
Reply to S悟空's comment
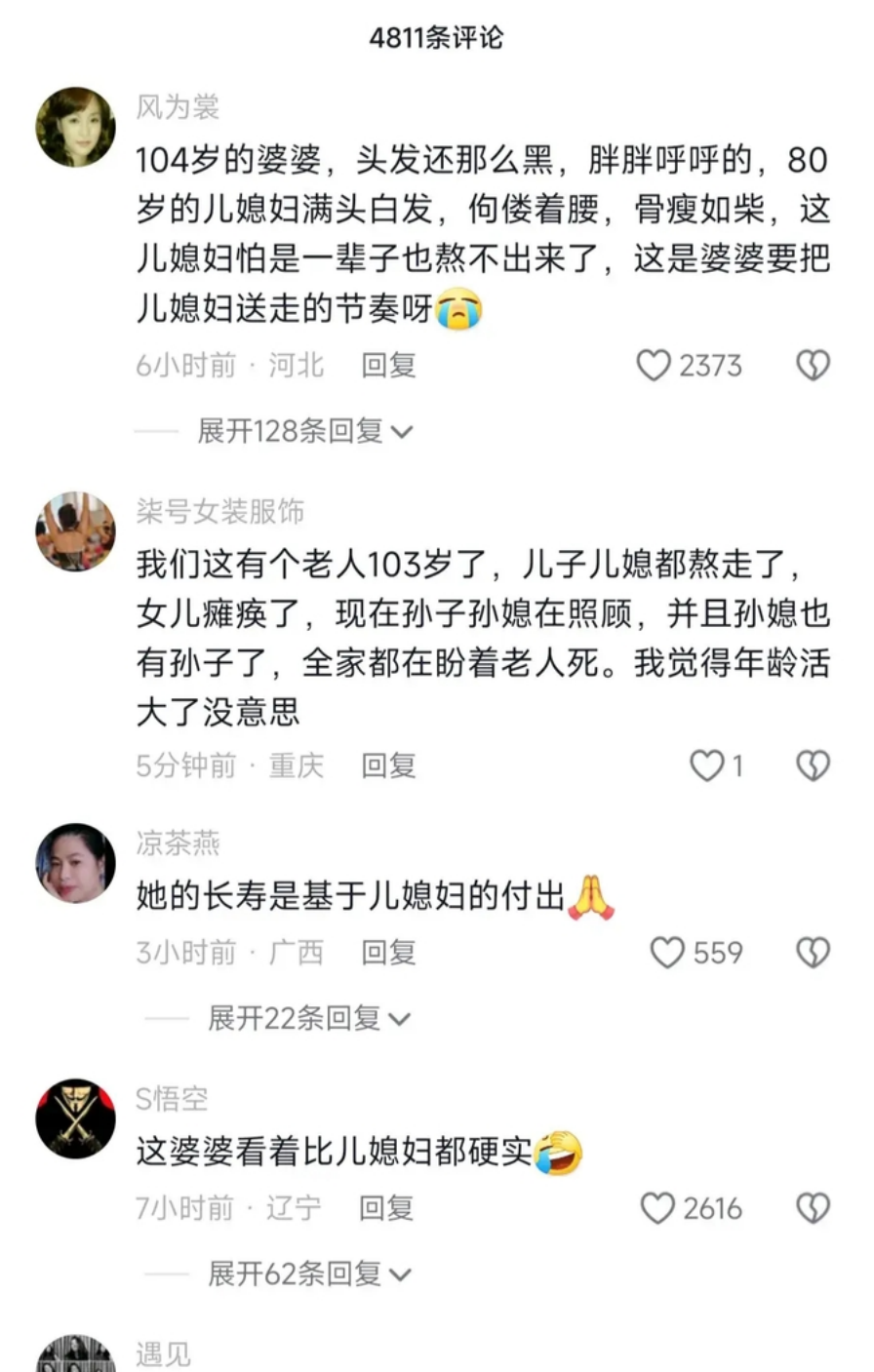[386, 1209]
